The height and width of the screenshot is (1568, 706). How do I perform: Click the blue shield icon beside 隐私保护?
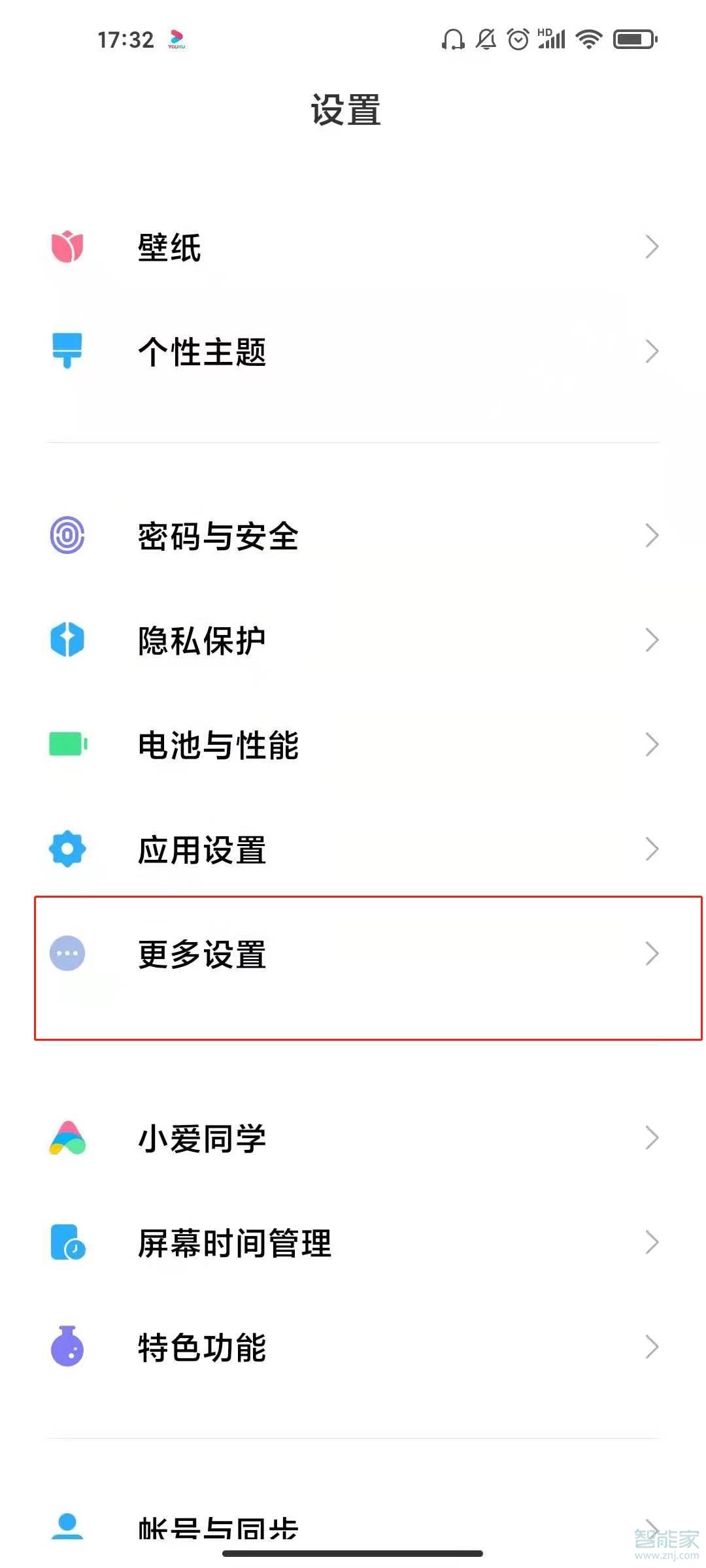point(67,640)
